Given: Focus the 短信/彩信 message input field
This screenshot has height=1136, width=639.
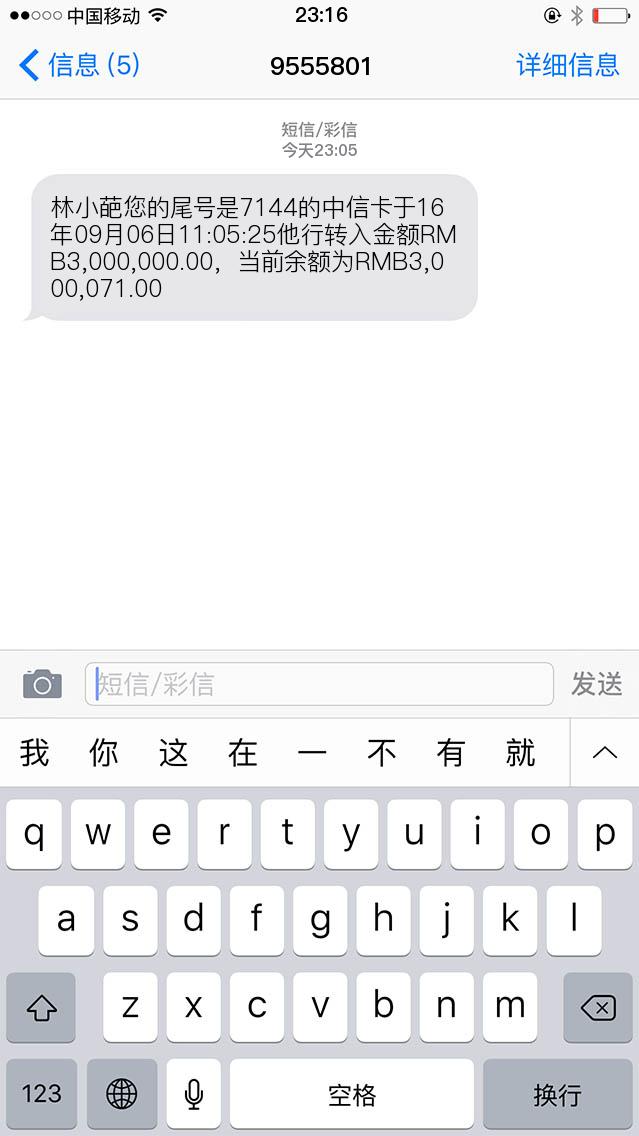Looking at the screenshot, I should click(x=320, y=684).
